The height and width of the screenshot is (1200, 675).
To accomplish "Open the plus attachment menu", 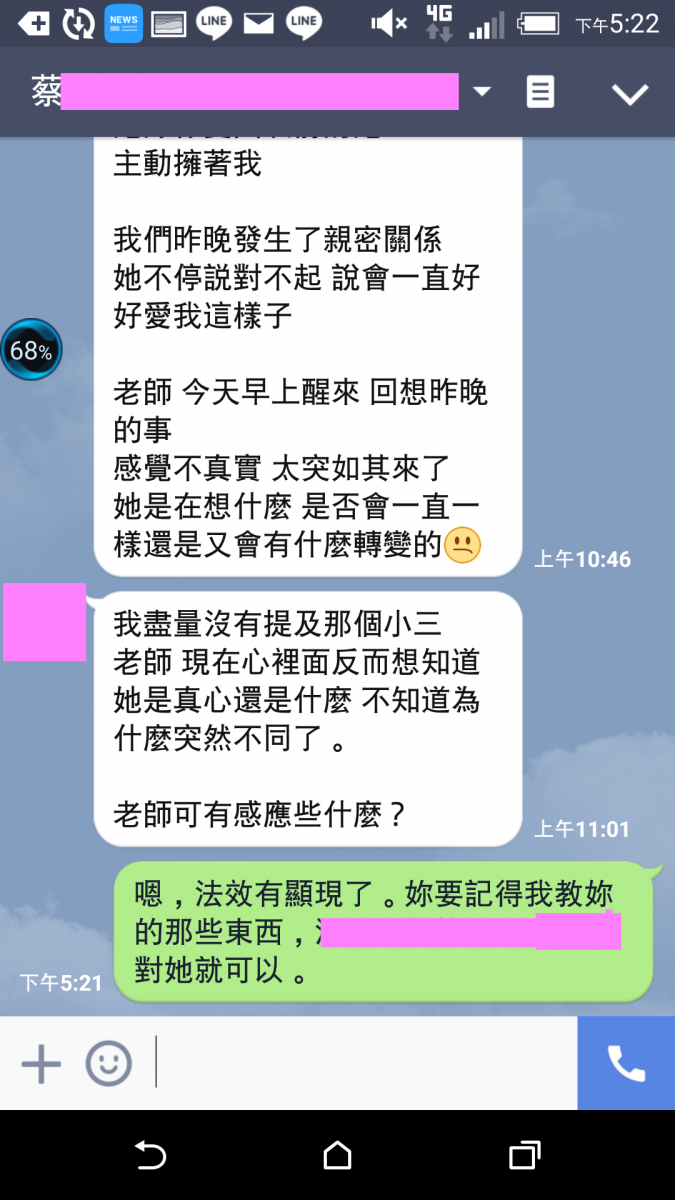I will click(x=41, y=1063).
